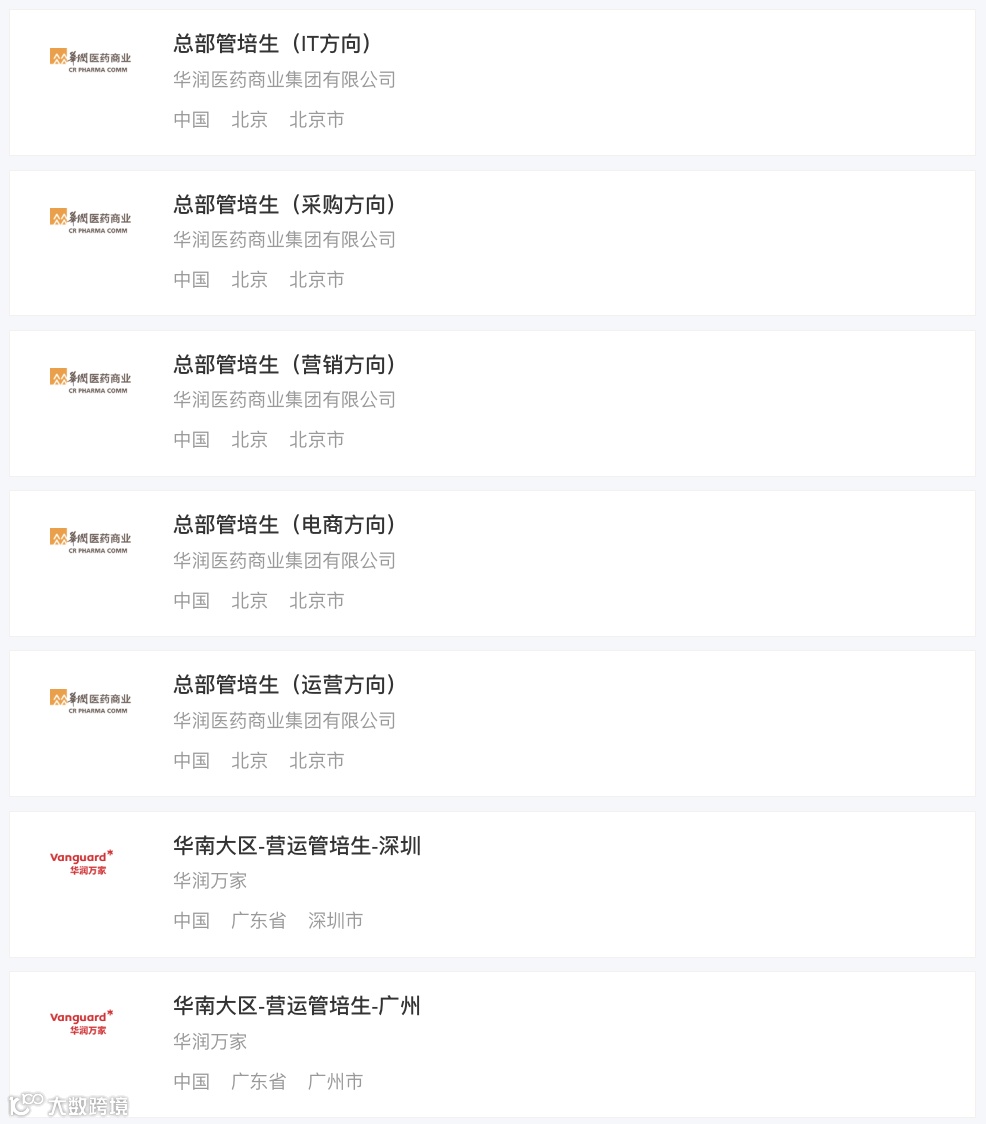The height and width of the screenshot is (1124, 986).
Task: Click the 北京市 label on the 运营方向 card
Action: [316, 760]
